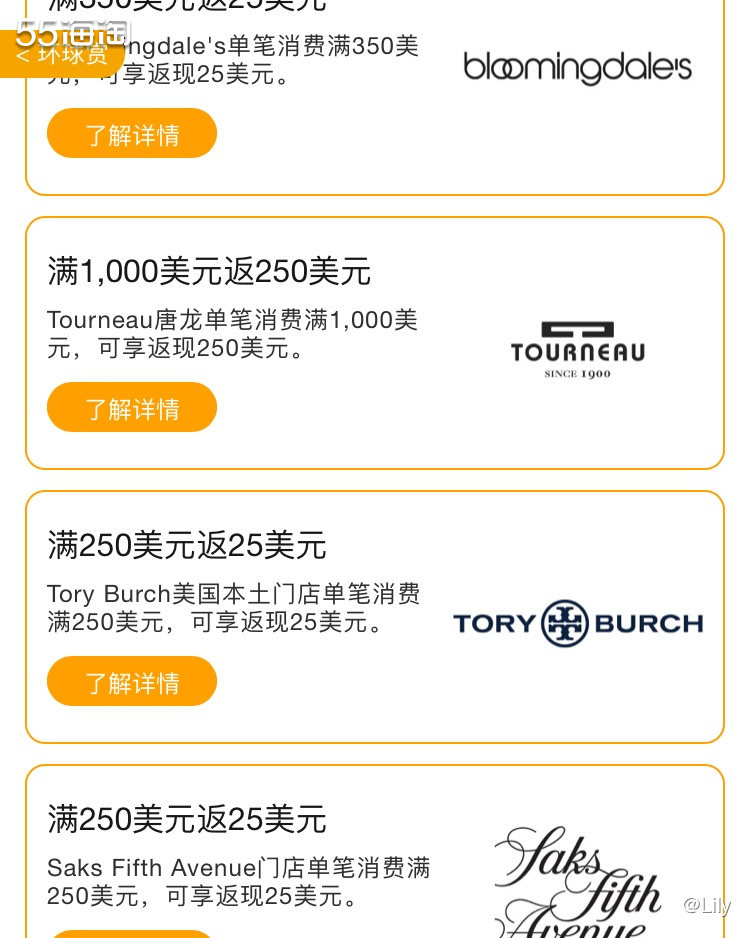750x938 pixels.
Task: Tap the back chevron beside 环球赏
Action: point(23,56)
